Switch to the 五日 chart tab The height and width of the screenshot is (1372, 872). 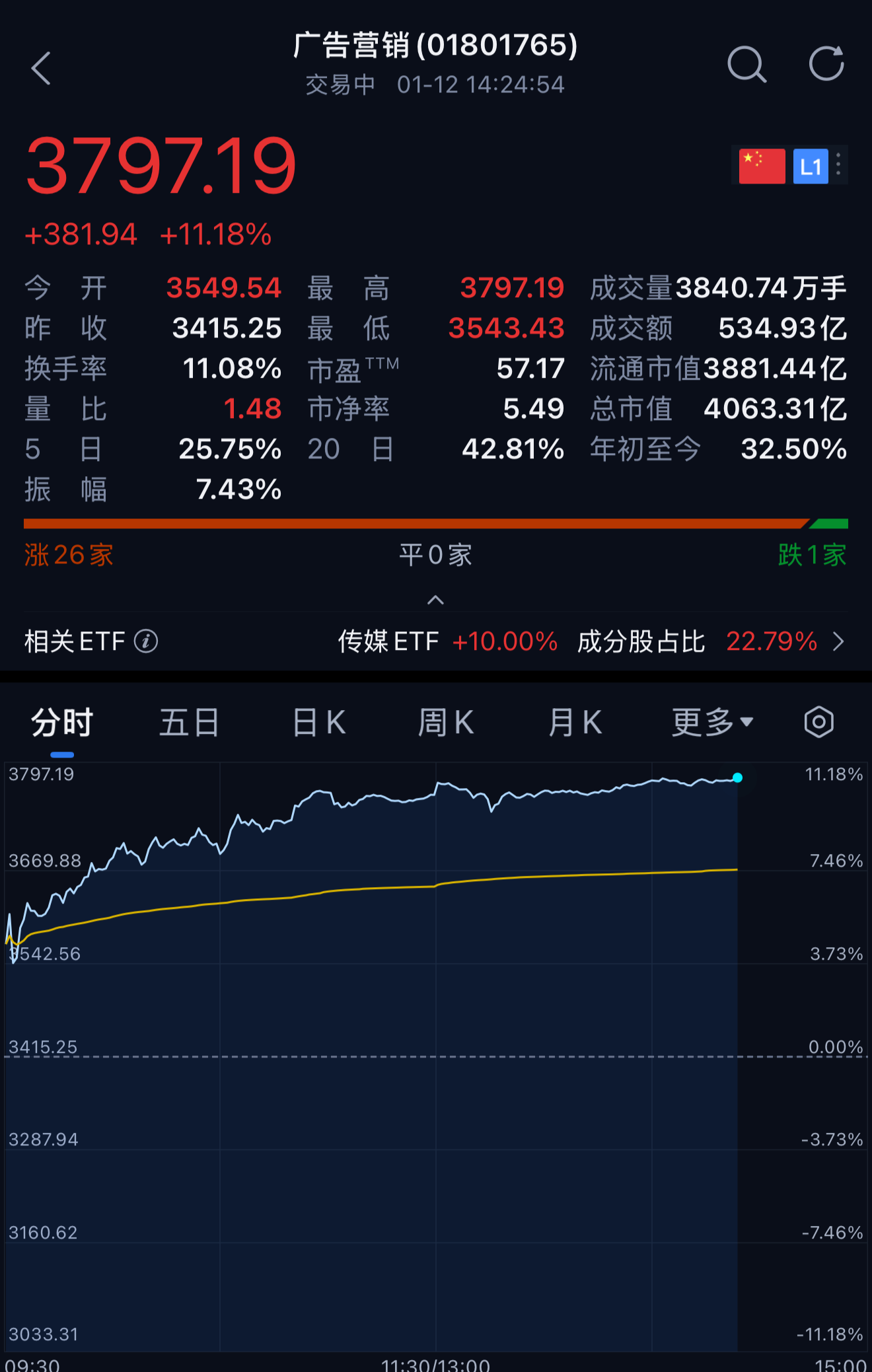(190, 722)
